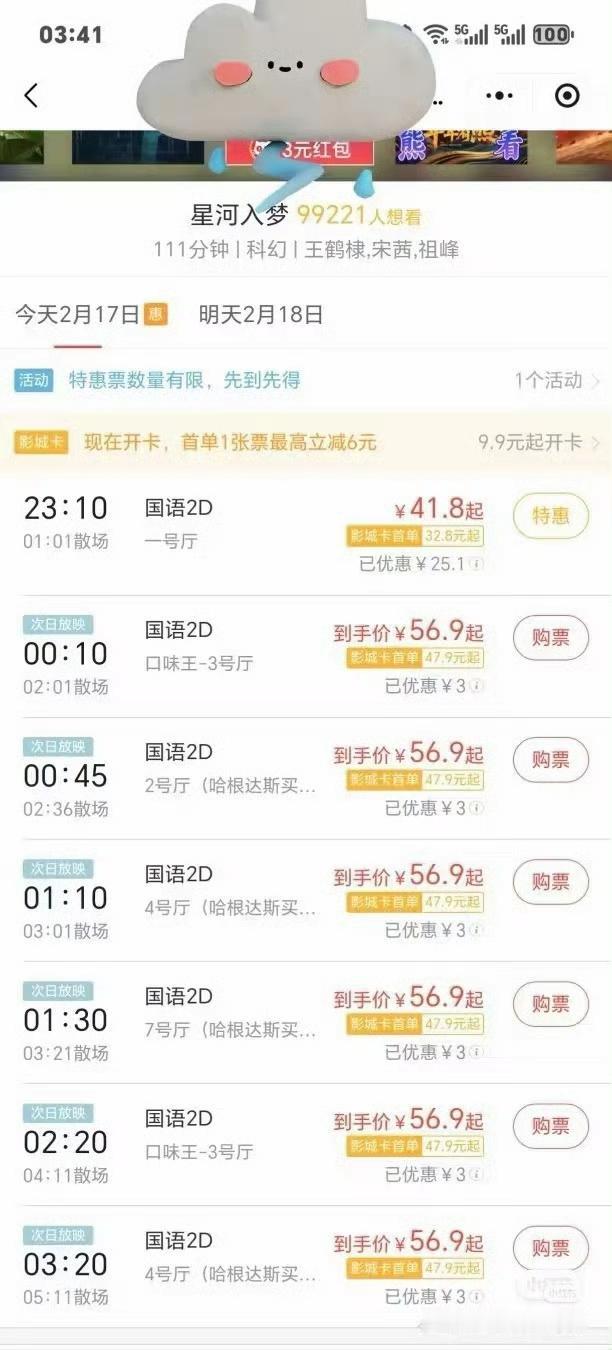Show discount info for 已优惠 ¥25.1
This screenshot has width=612, height=1350.
[477, 565]
